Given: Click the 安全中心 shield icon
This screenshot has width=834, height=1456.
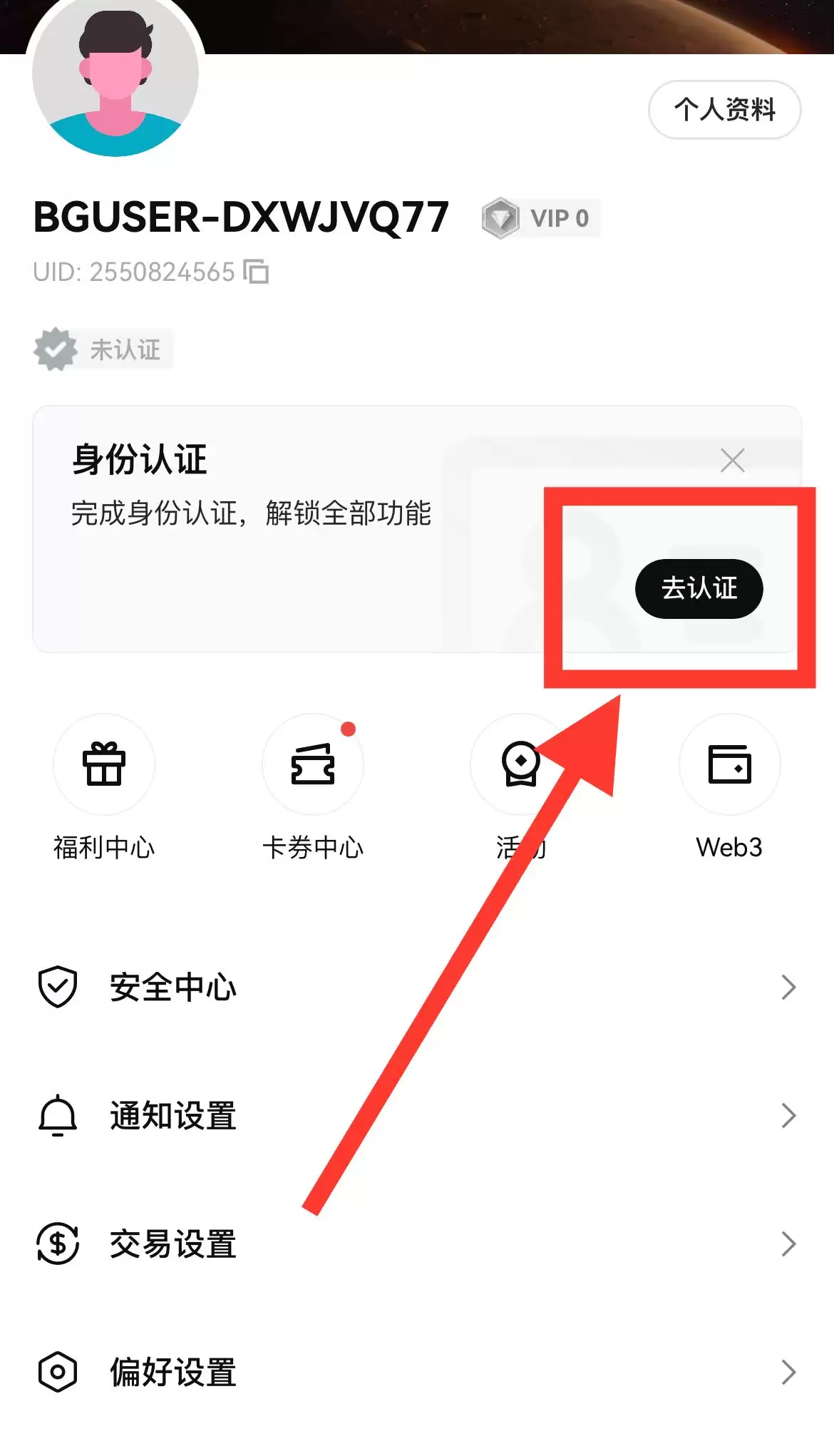Looking at the screenshot, I should click(58, 987).
